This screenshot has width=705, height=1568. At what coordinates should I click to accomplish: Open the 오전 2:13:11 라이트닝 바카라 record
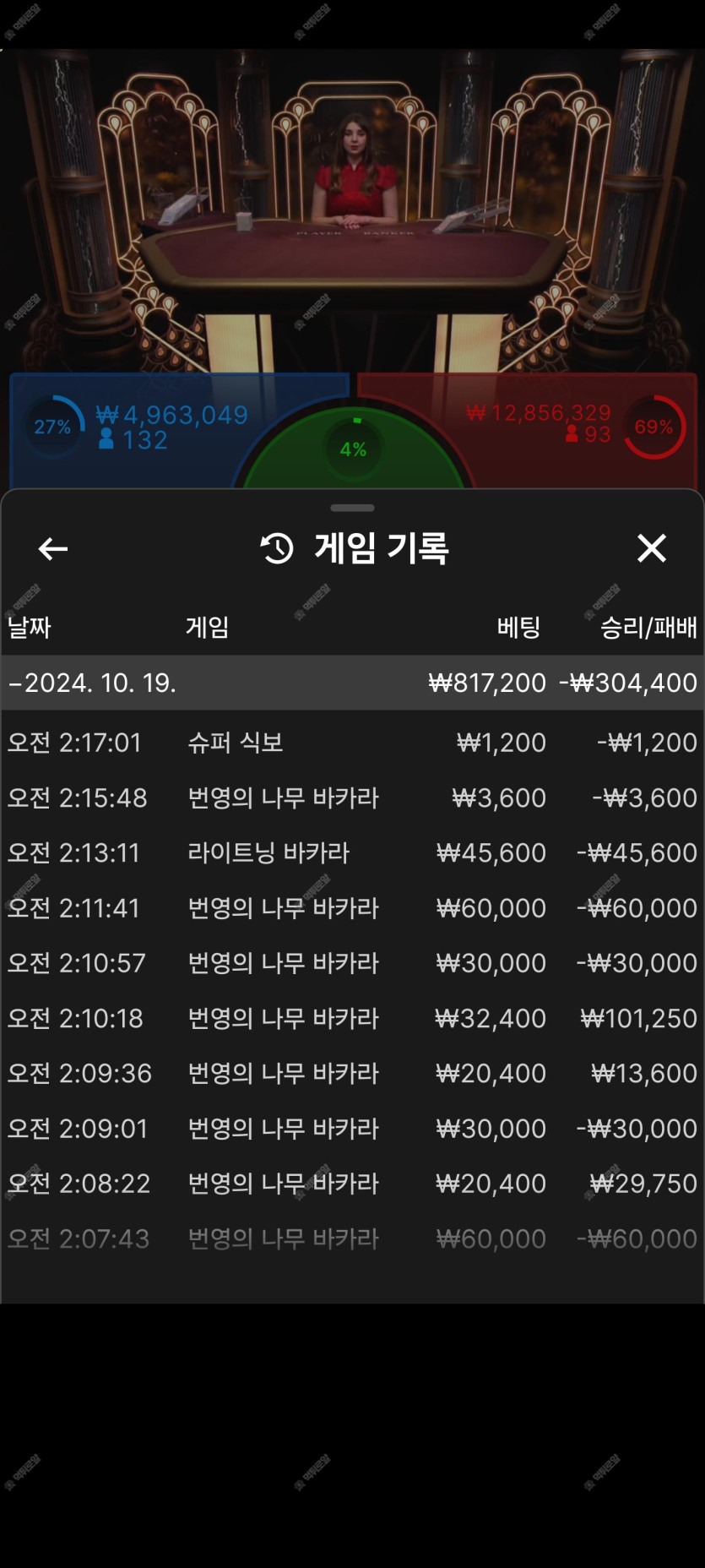point(353,852)
